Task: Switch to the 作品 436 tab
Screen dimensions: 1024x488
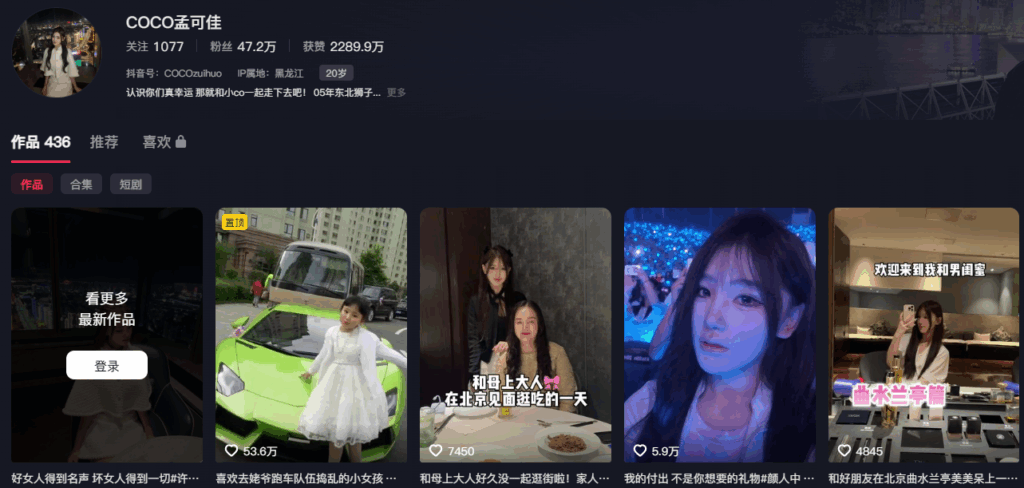Action: (x=41, y=142)
